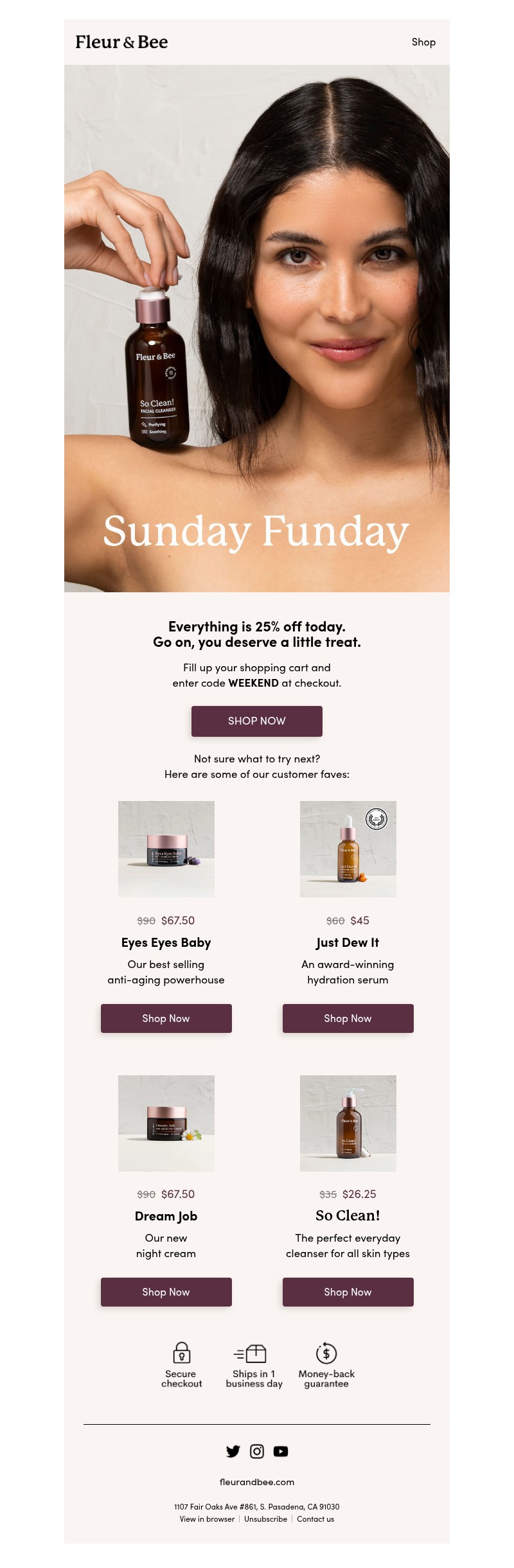Open the Eyes Eyes Baby product image
This screenshot has height=1568, width=514.
pos(166,849)
